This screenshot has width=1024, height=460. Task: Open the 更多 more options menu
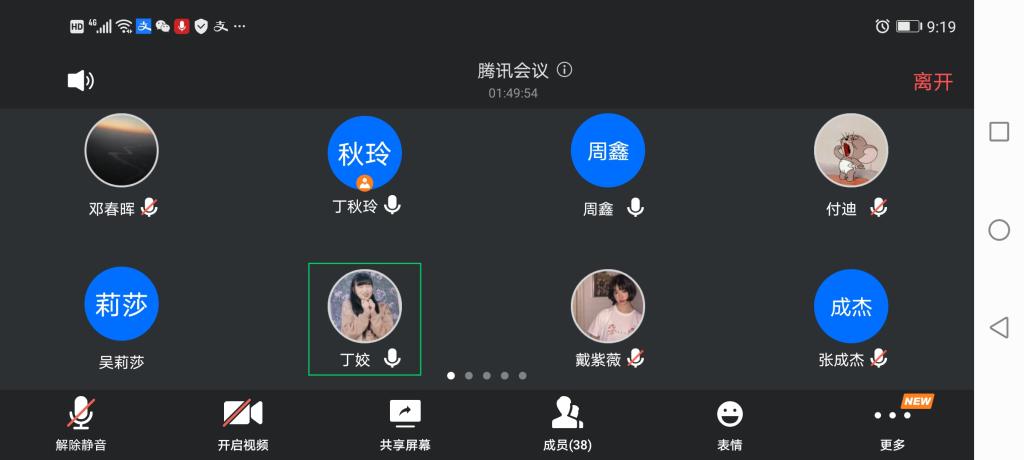(892, 424)
